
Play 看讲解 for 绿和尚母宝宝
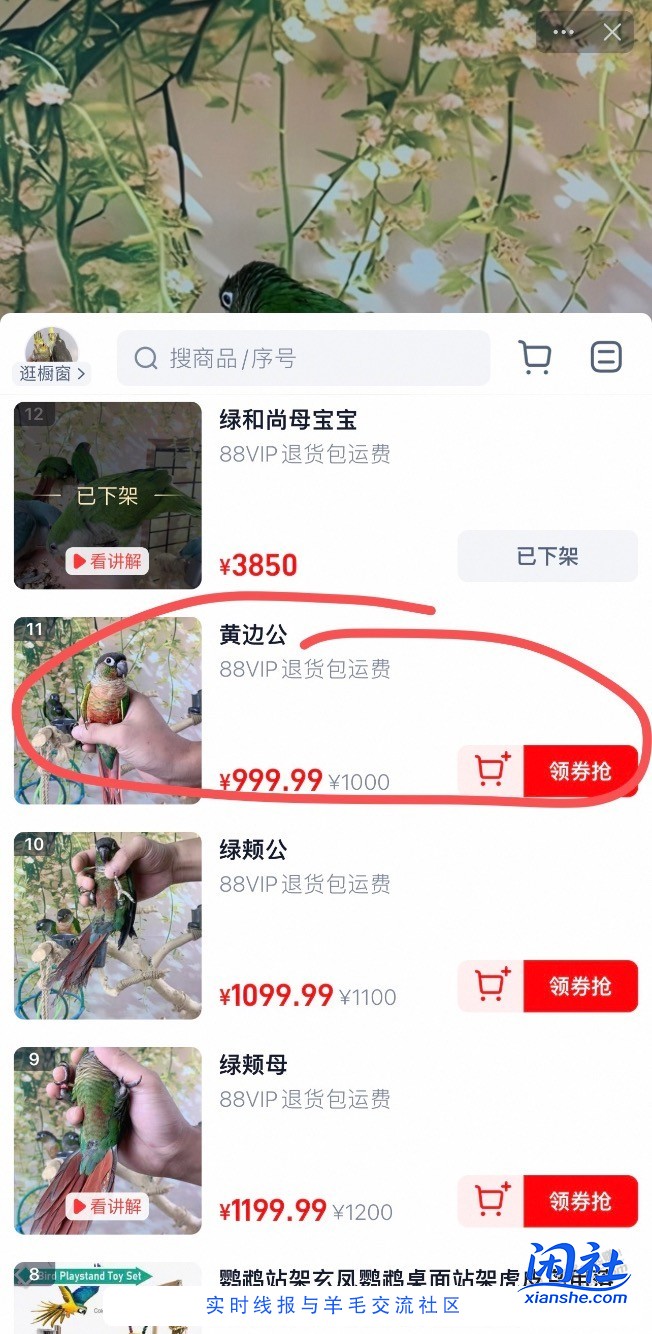point(107,562)
